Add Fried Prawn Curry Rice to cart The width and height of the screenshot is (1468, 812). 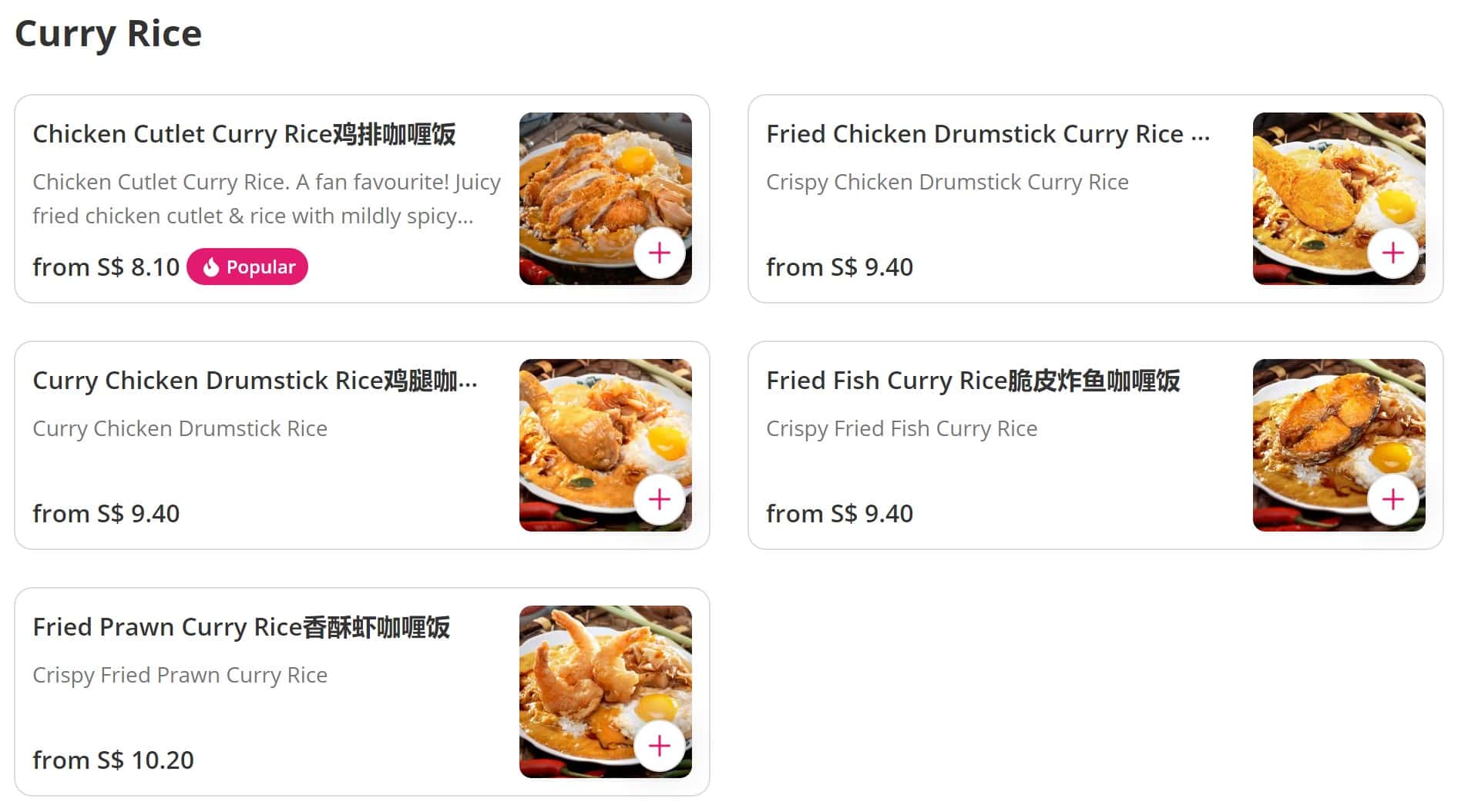tap(659, 746)
